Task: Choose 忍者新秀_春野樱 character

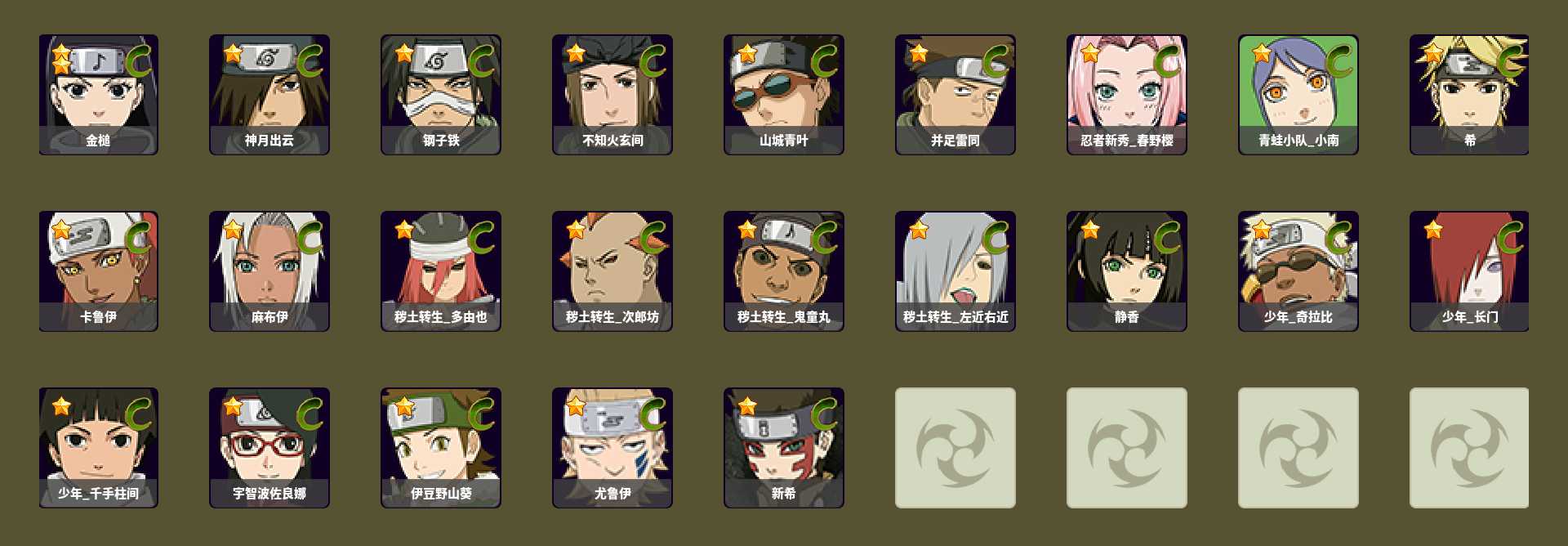Action: coord(1127,94)
